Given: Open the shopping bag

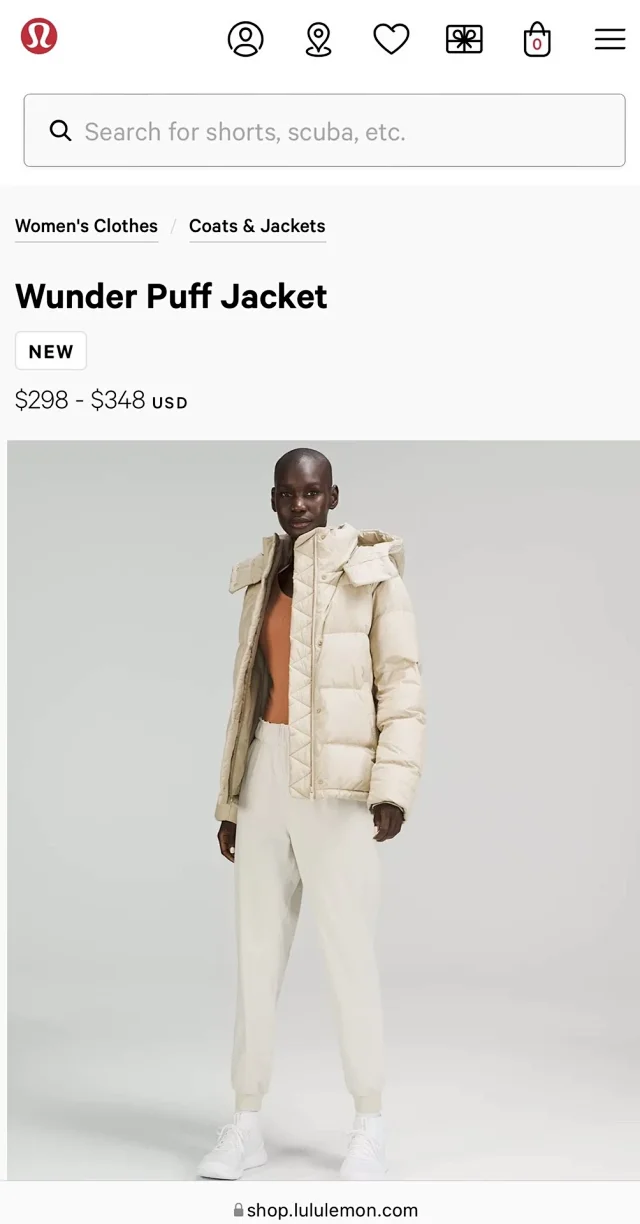Looking at the screenshot, I should coord(537,40).
